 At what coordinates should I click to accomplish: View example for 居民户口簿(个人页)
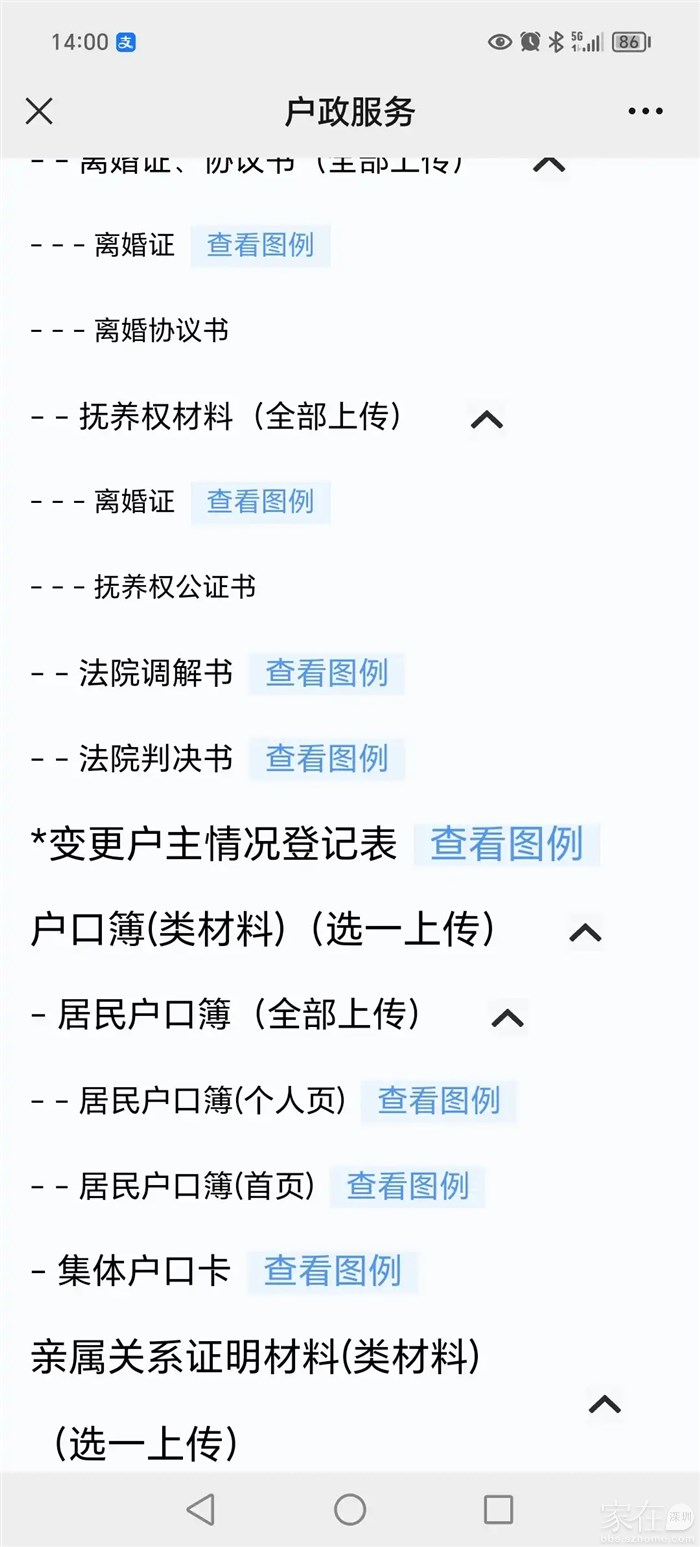coord(438,1101)
